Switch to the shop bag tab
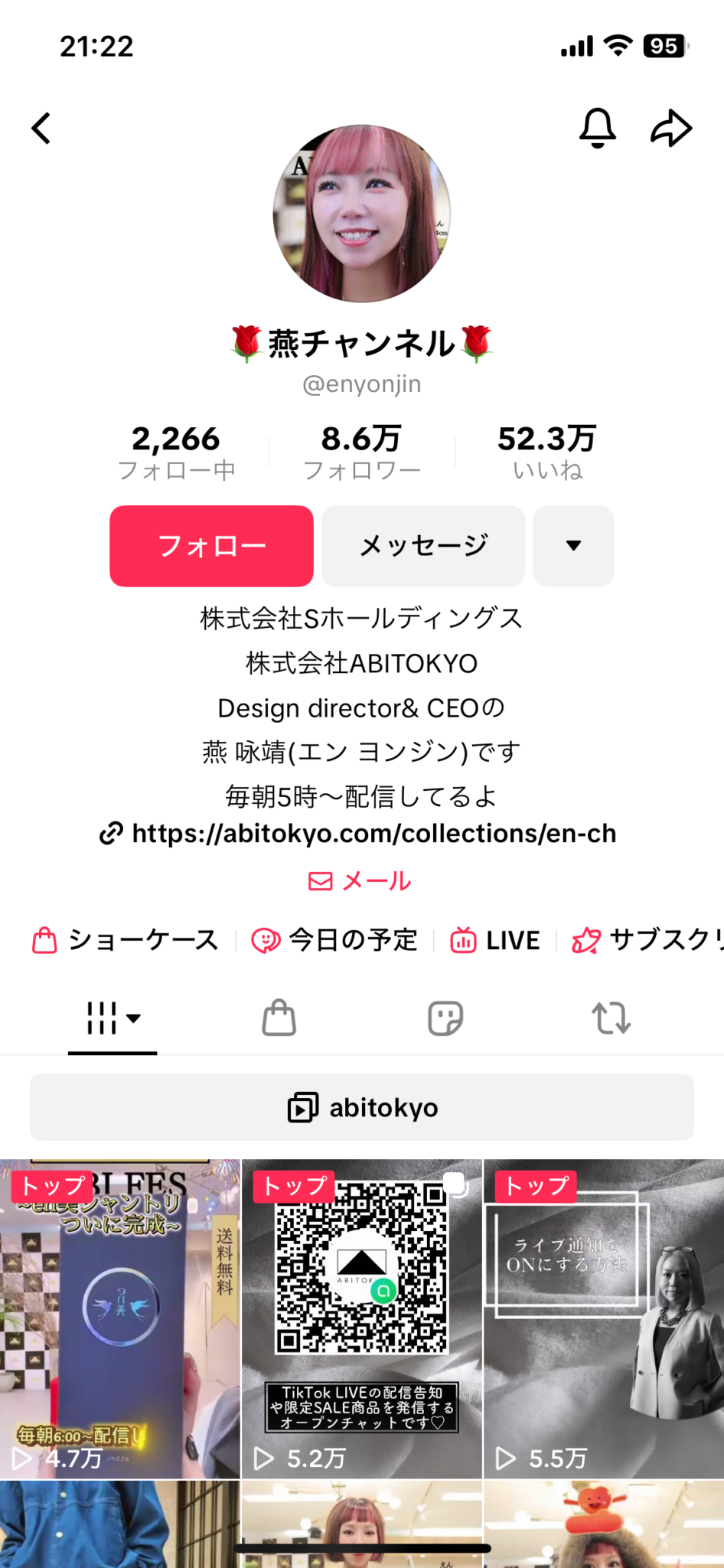This screenshot has width=724, height=1568. pyautogui.click(x=279, y=1018)
